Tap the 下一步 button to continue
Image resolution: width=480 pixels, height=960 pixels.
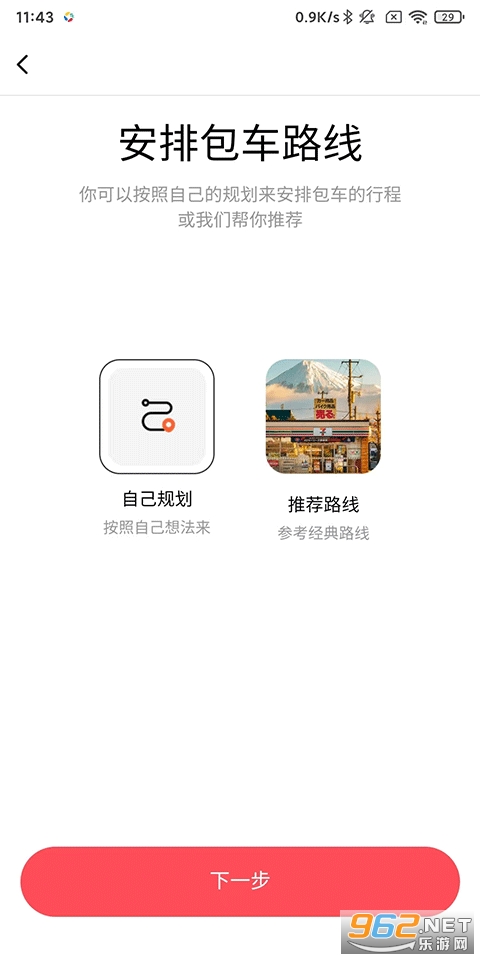coord(240,882)
